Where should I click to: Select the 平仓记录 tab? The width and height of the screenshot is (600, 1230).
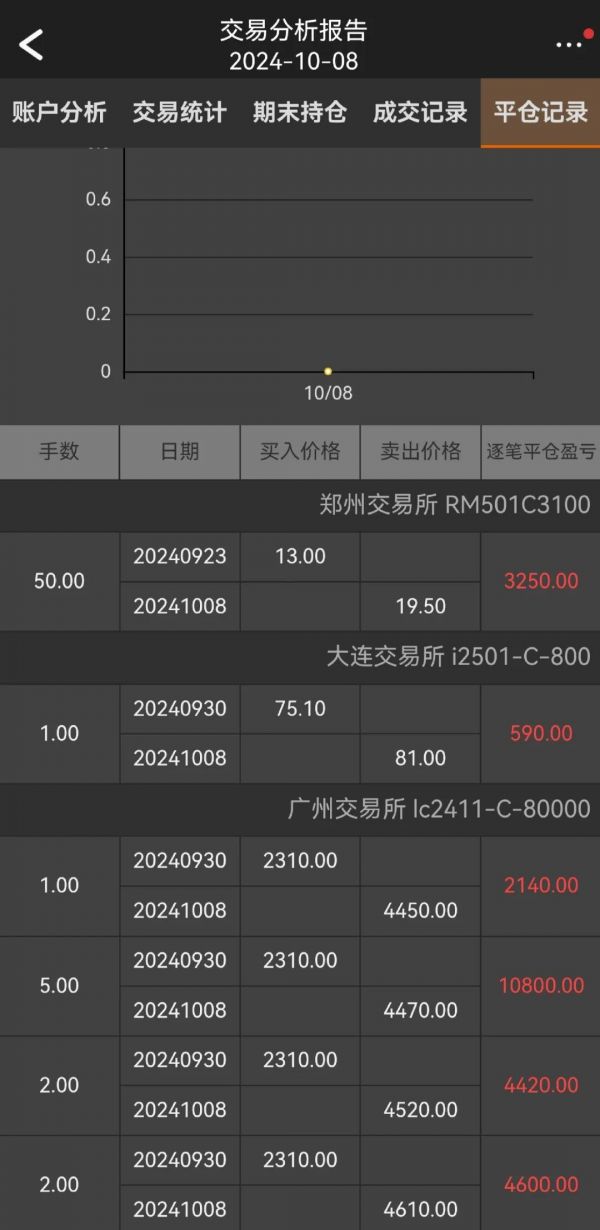540,113
